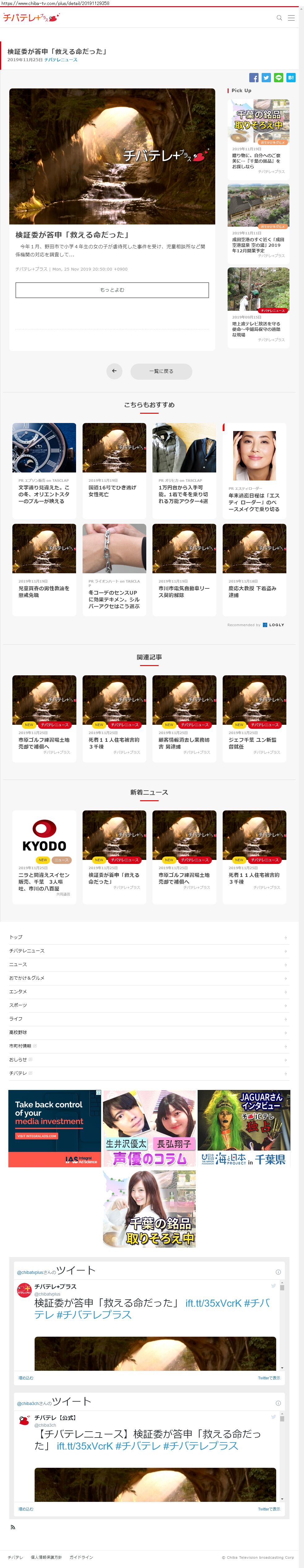Open the RSS feed icon
The width and height of the screenshot is (304, 1568).
coord(13,1527)
